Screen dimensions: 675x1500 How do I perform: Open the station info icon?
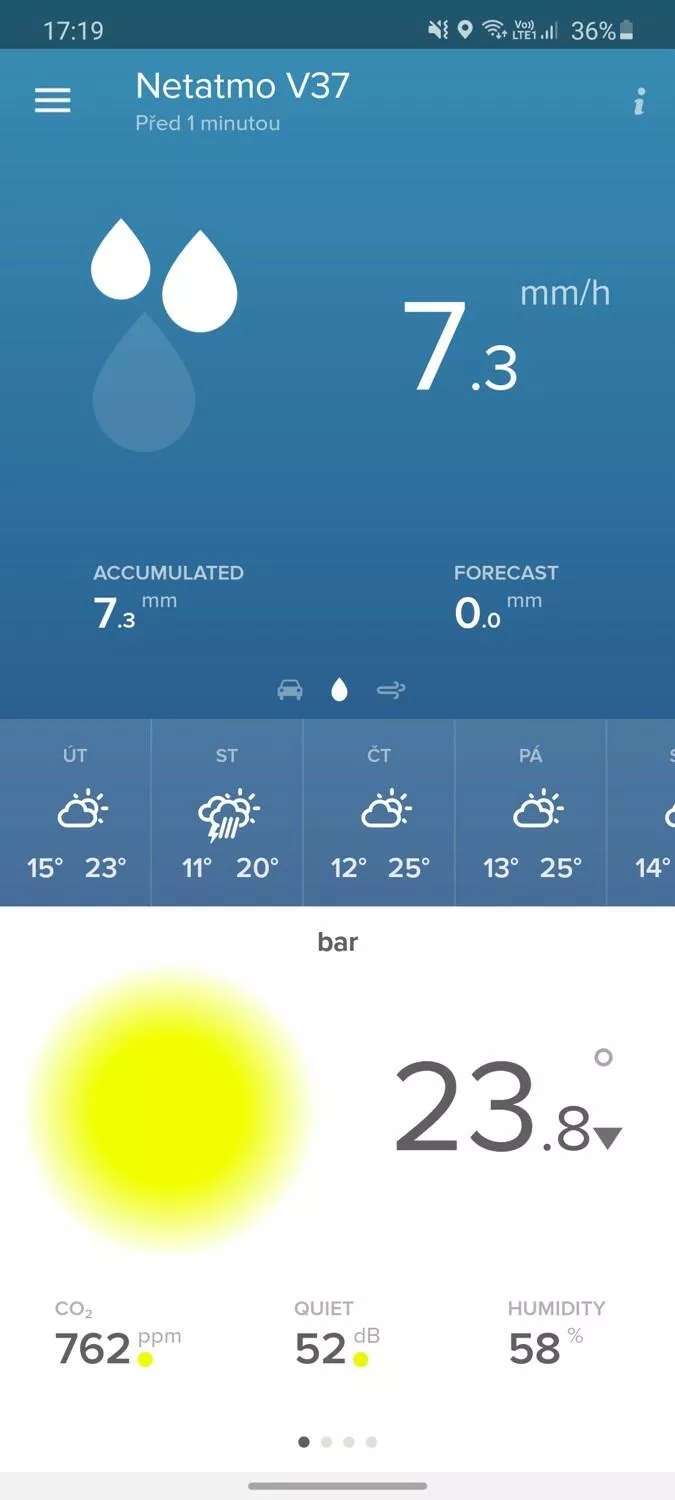pos(639,101)
